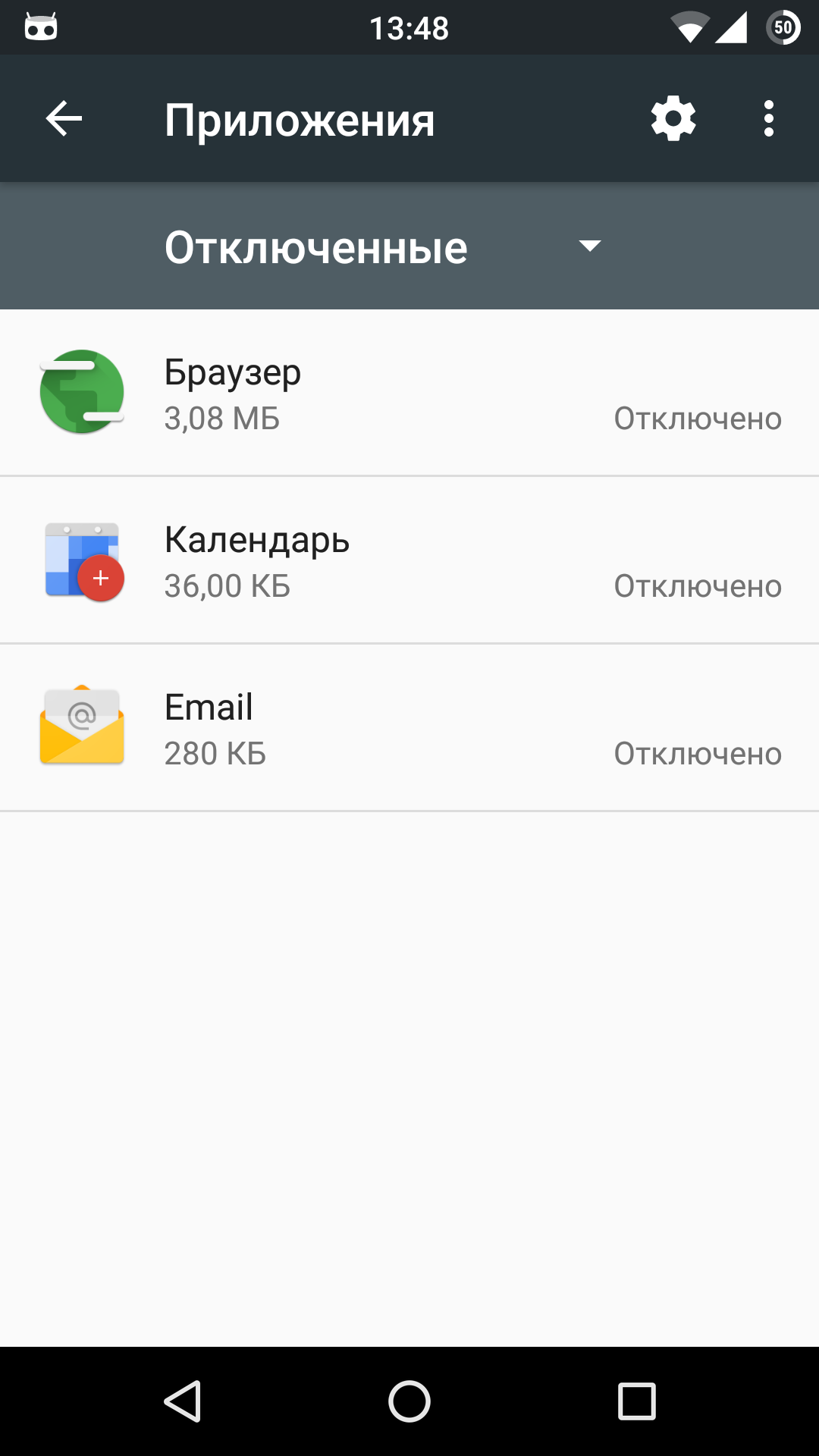Open the three-dot overflow menu
The width and height of the screenshot is (819, 1456).
[x=768, y=119]
